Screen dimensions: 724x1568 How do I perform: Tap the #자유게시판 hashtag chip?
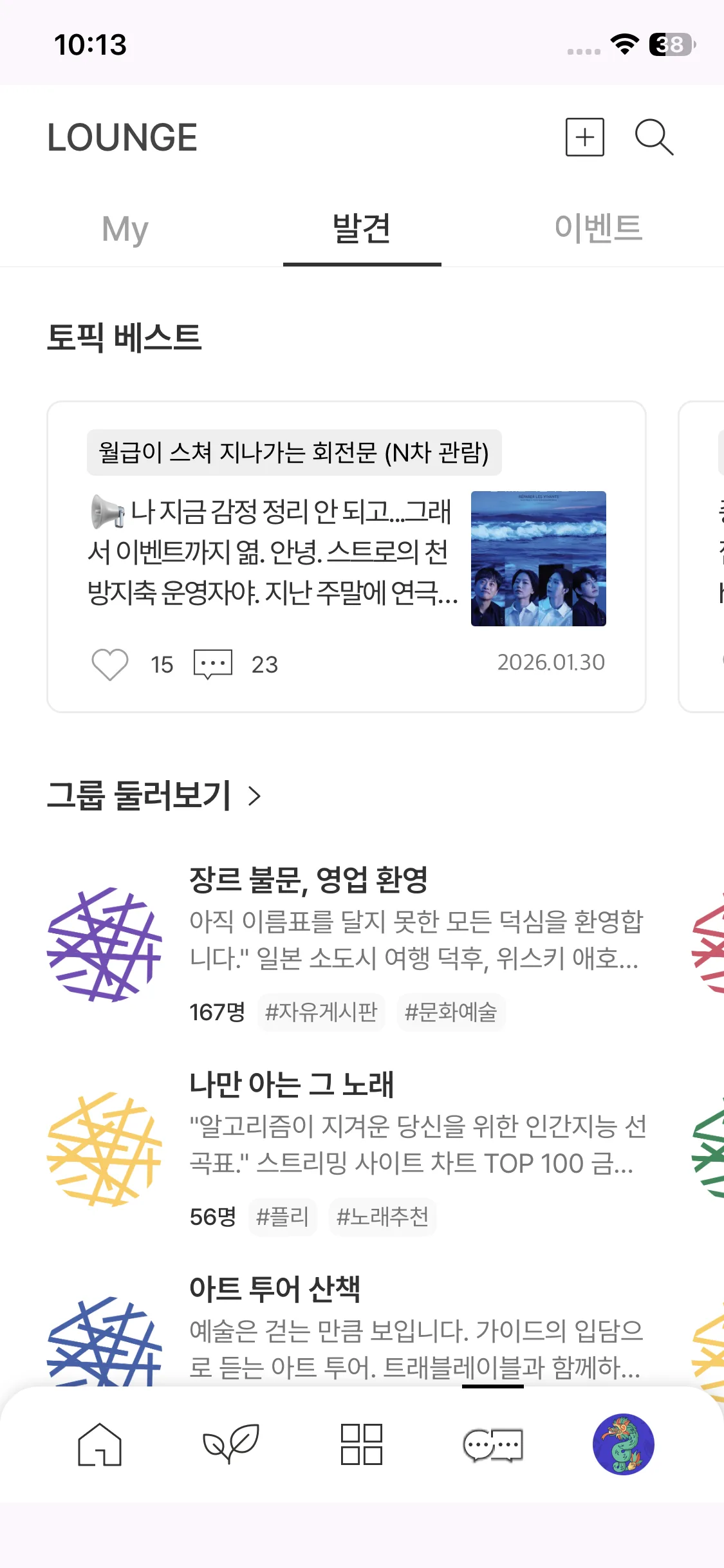click(x=321, y=1012)
